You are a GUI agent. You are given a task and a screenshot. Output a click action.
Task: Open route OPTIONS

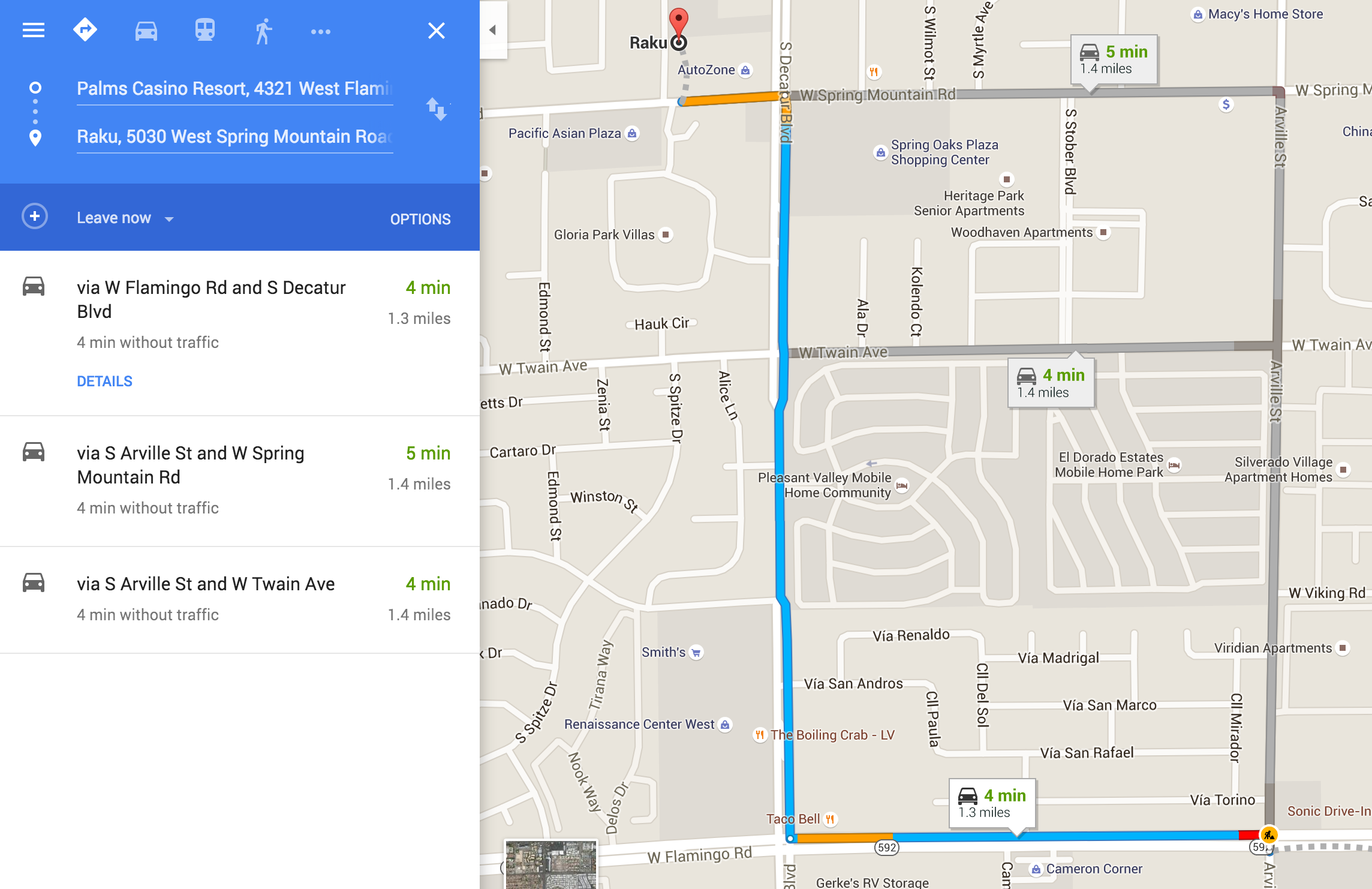pyautogui.click(x=420, y=219)
